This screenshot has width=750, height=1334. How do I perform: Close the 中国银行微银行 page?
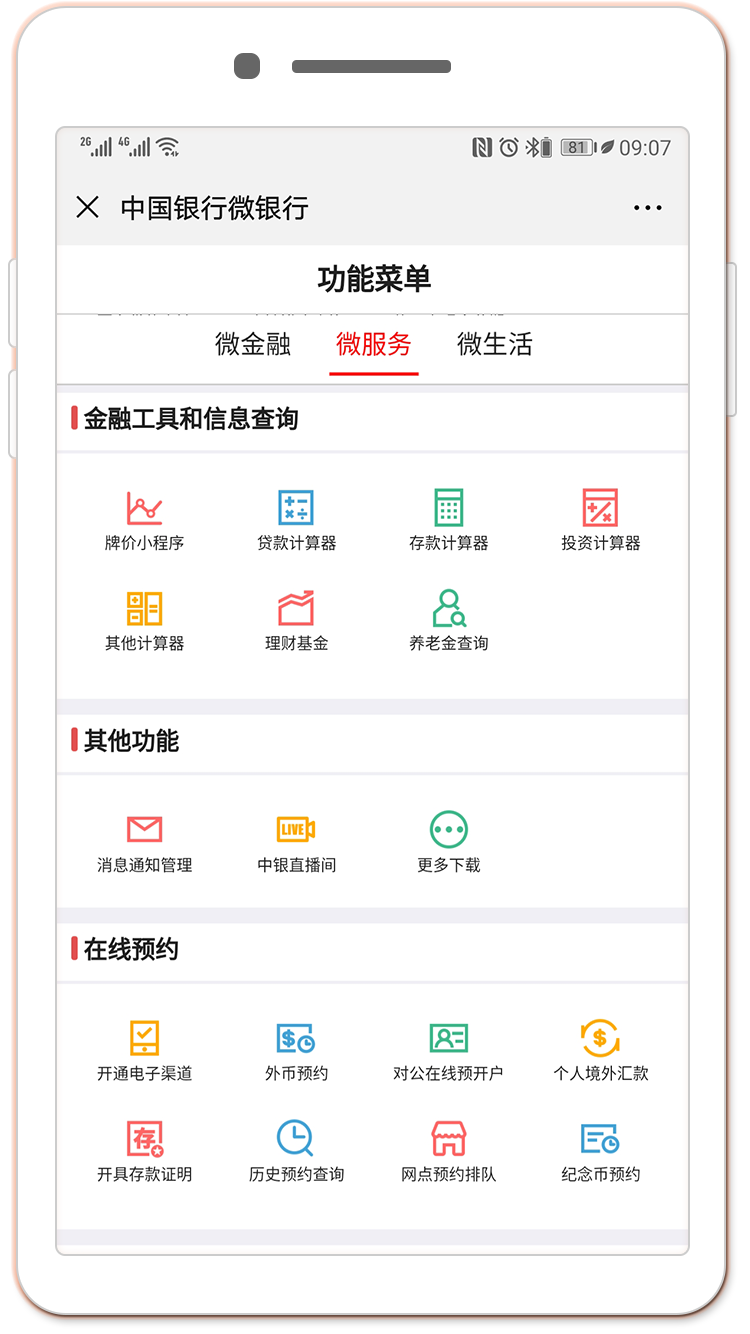coord(88,207)
